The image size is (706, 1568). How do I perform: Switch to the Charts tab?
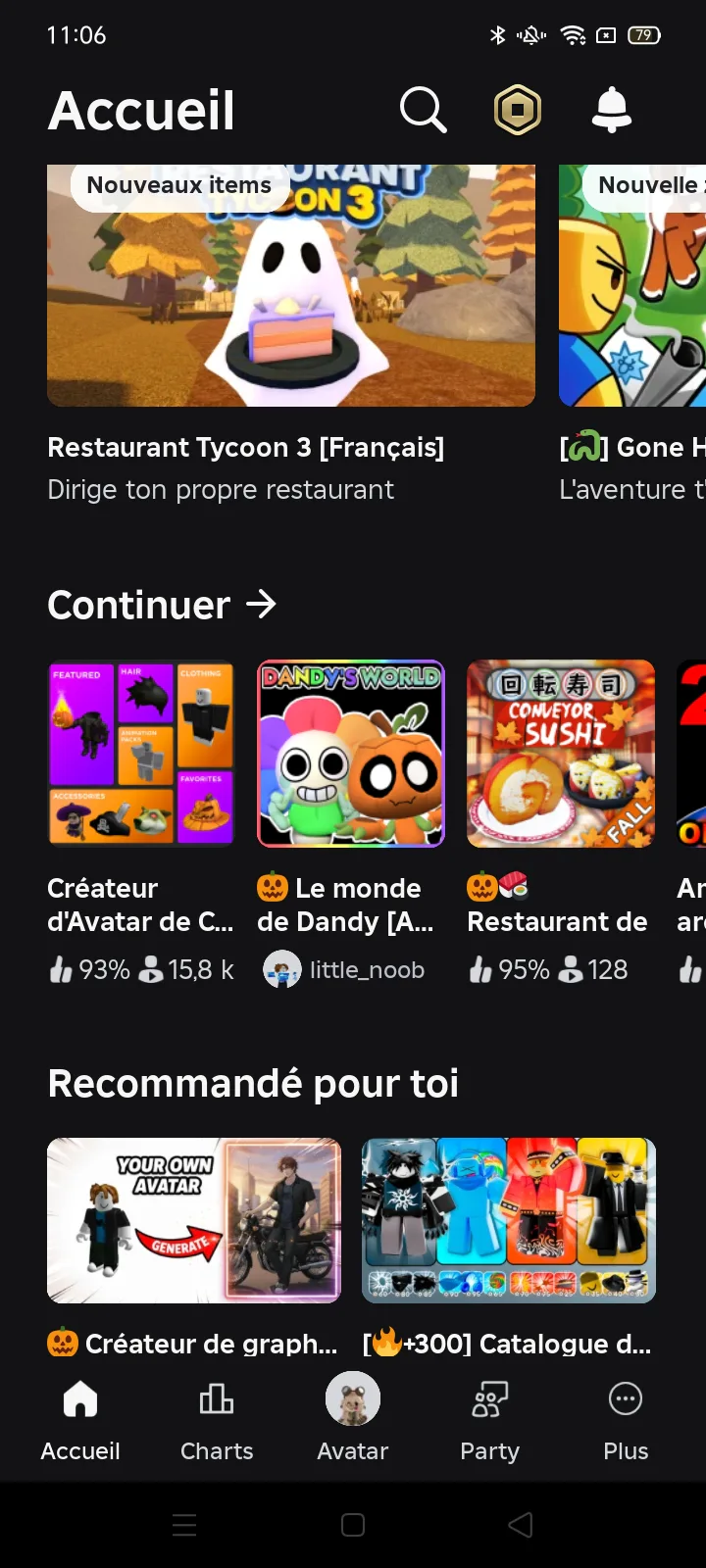click(217, 1418)
